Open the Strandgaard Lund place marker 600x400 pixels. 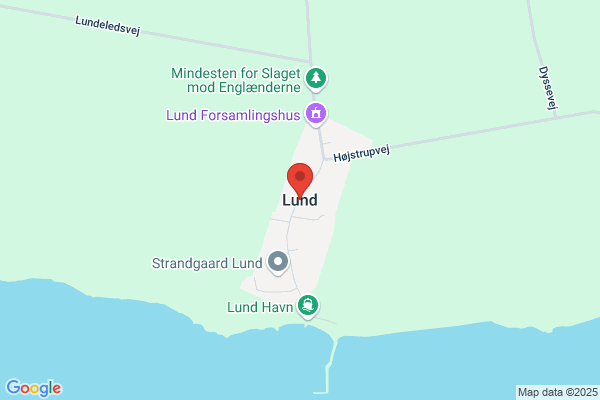[278, 263]
